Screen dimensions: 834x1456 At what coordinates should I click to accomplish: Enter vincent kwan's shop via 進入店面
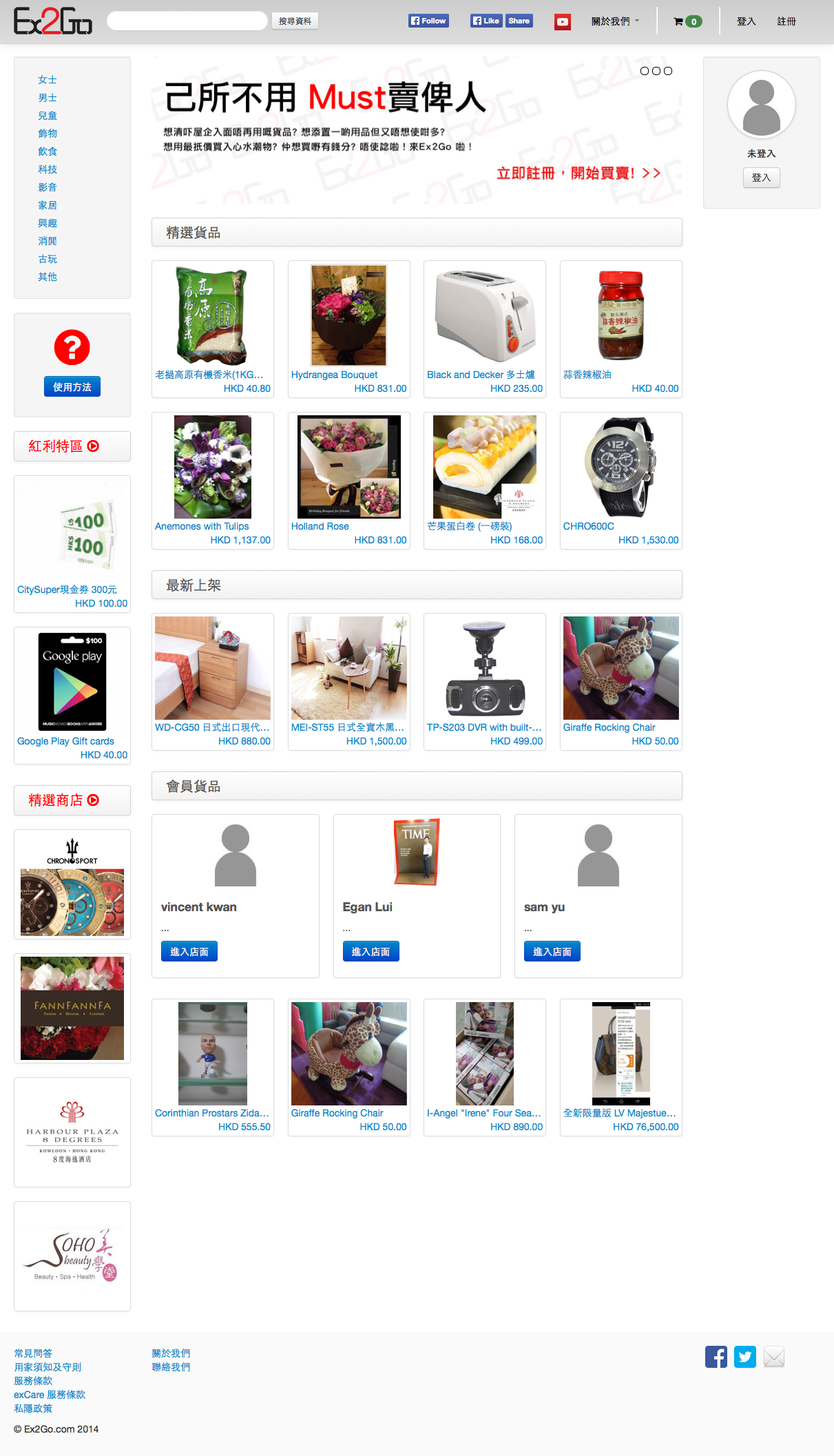pyautogui.click(x=189, y=952)
